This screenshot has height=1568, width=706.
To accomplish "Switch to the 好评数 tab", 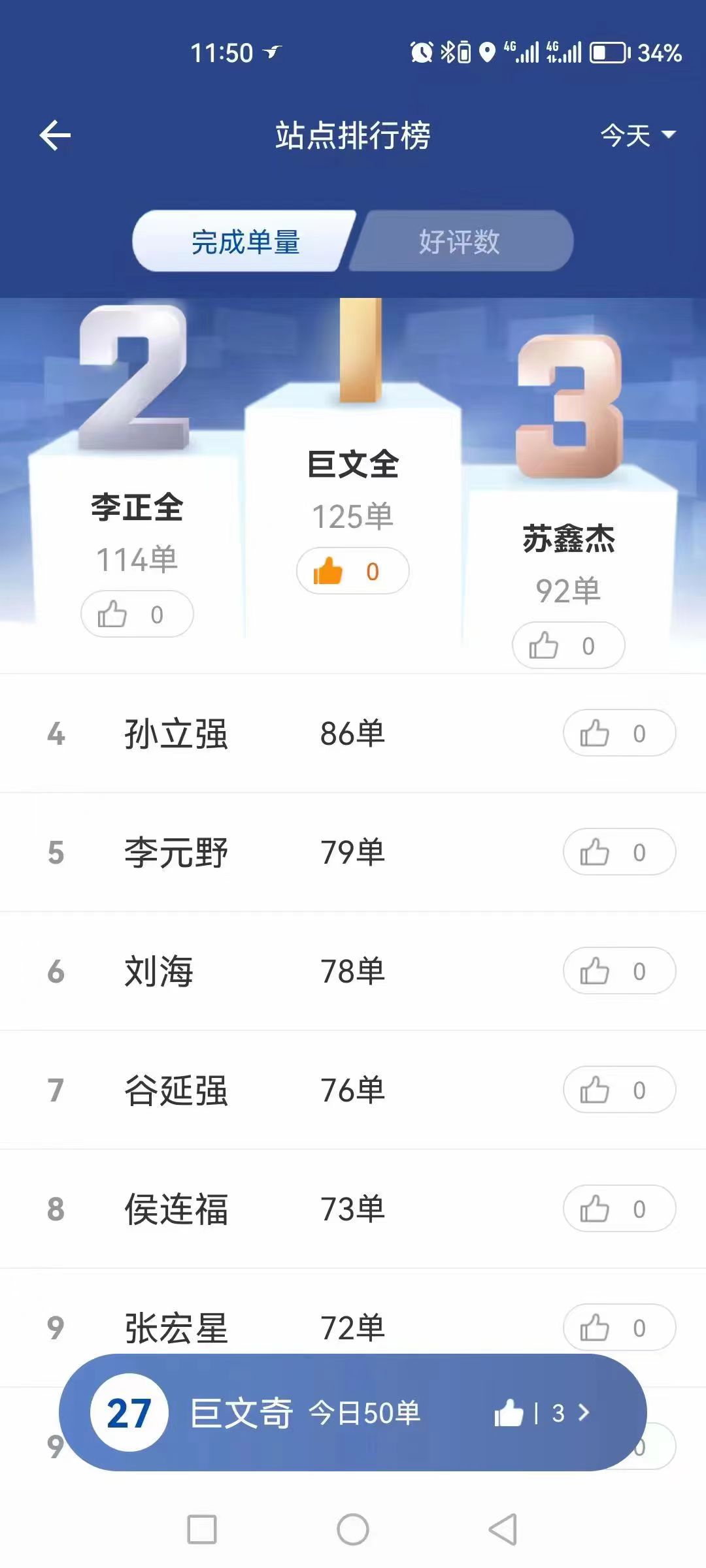I will tap(460, 241).
